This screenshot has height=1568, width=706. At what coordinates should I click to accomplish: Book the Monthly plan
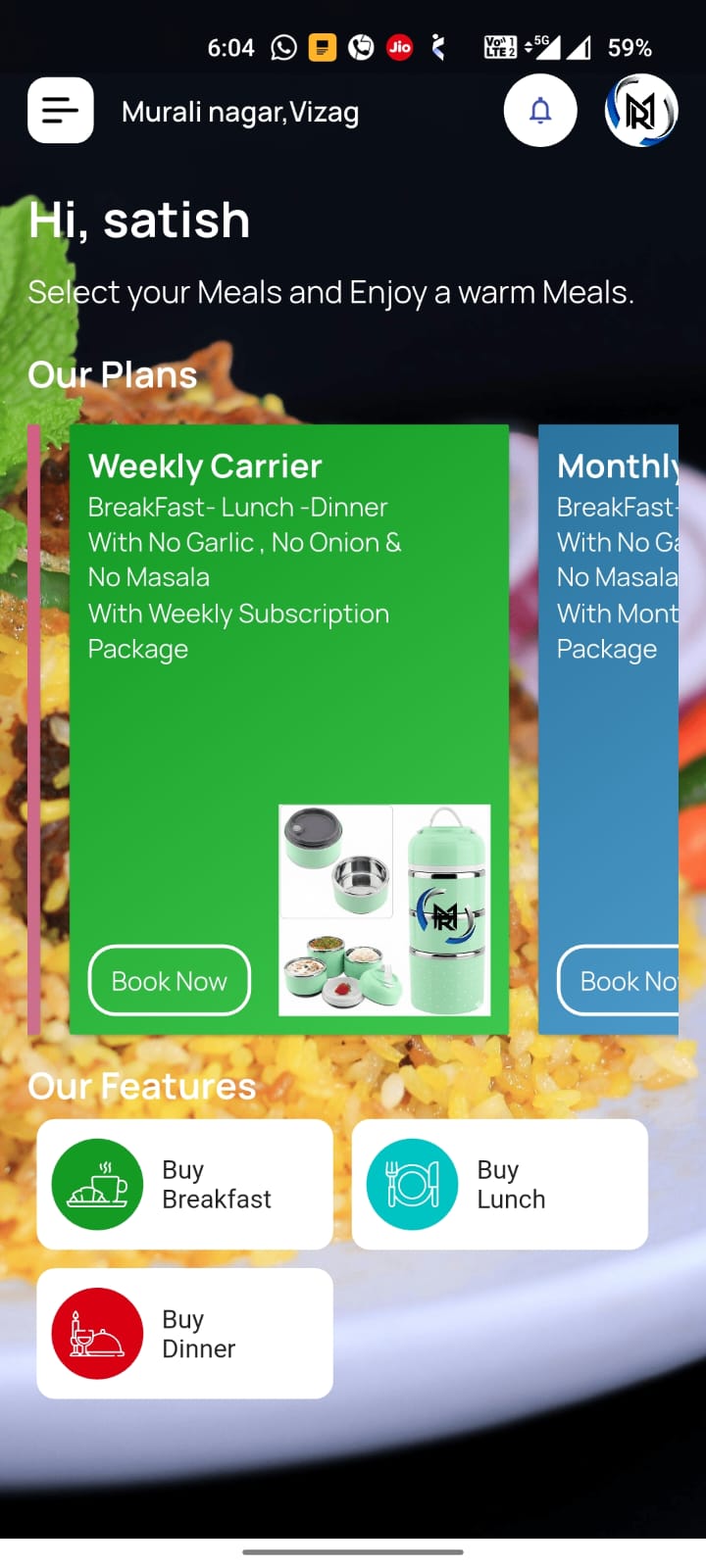(x=620, y=980)
